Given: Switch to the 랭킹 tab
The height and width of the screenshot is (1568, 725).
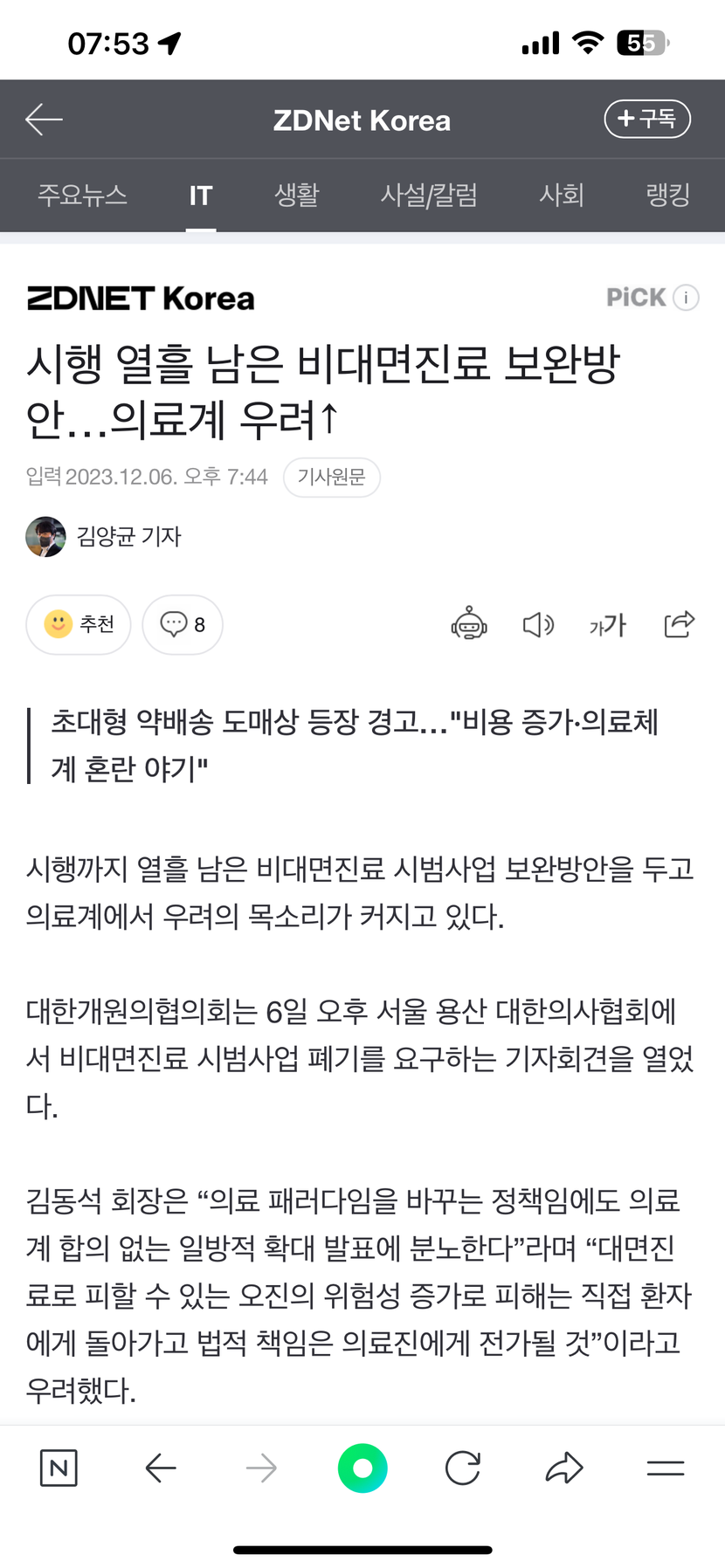Looking at the screenshot, I should pos(668,195).
